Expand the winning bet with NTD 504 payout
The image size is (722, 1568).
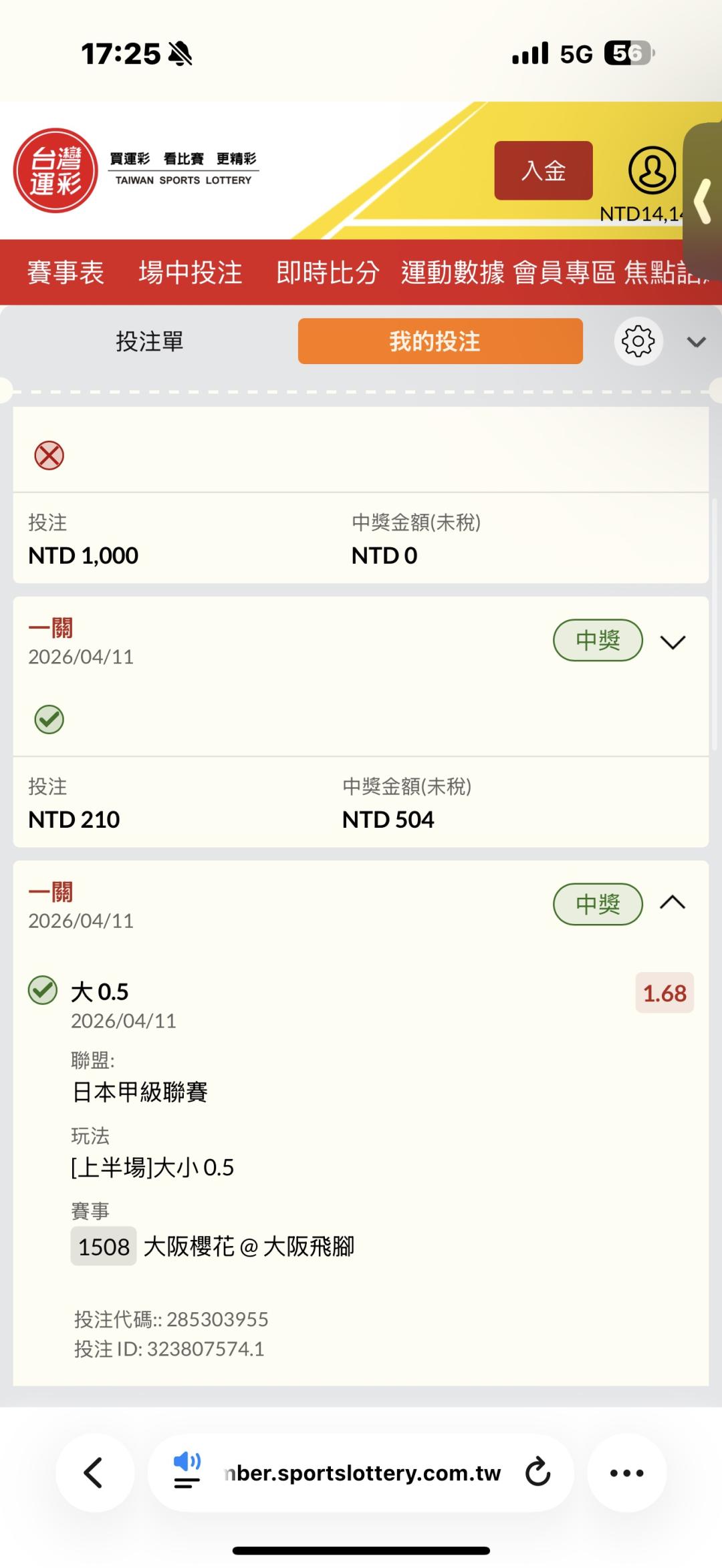pos(673,642)
